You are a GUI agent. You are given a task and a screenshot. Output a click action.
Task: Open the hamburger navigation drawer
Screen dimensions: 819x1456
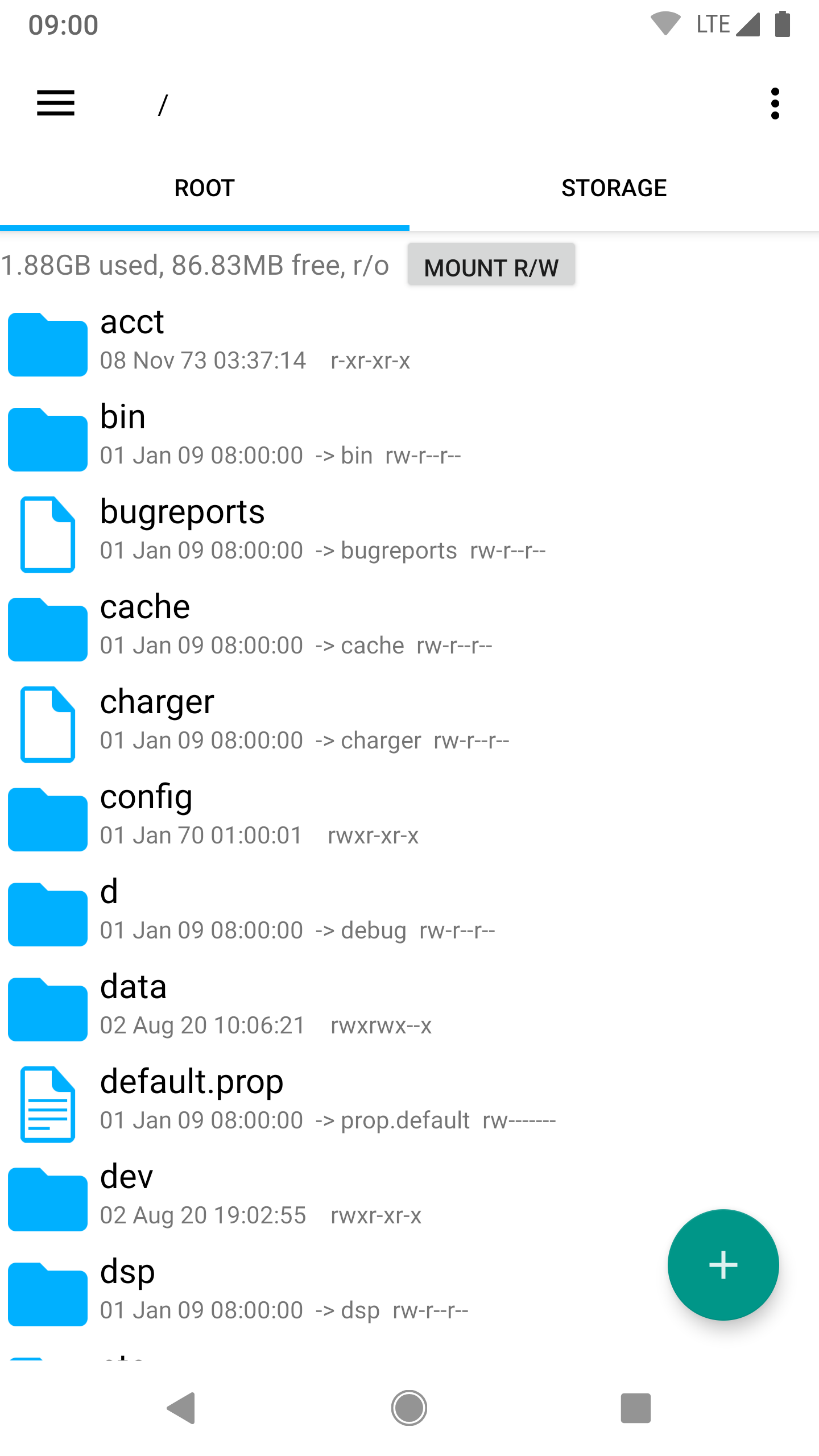[x=55, y=104]
